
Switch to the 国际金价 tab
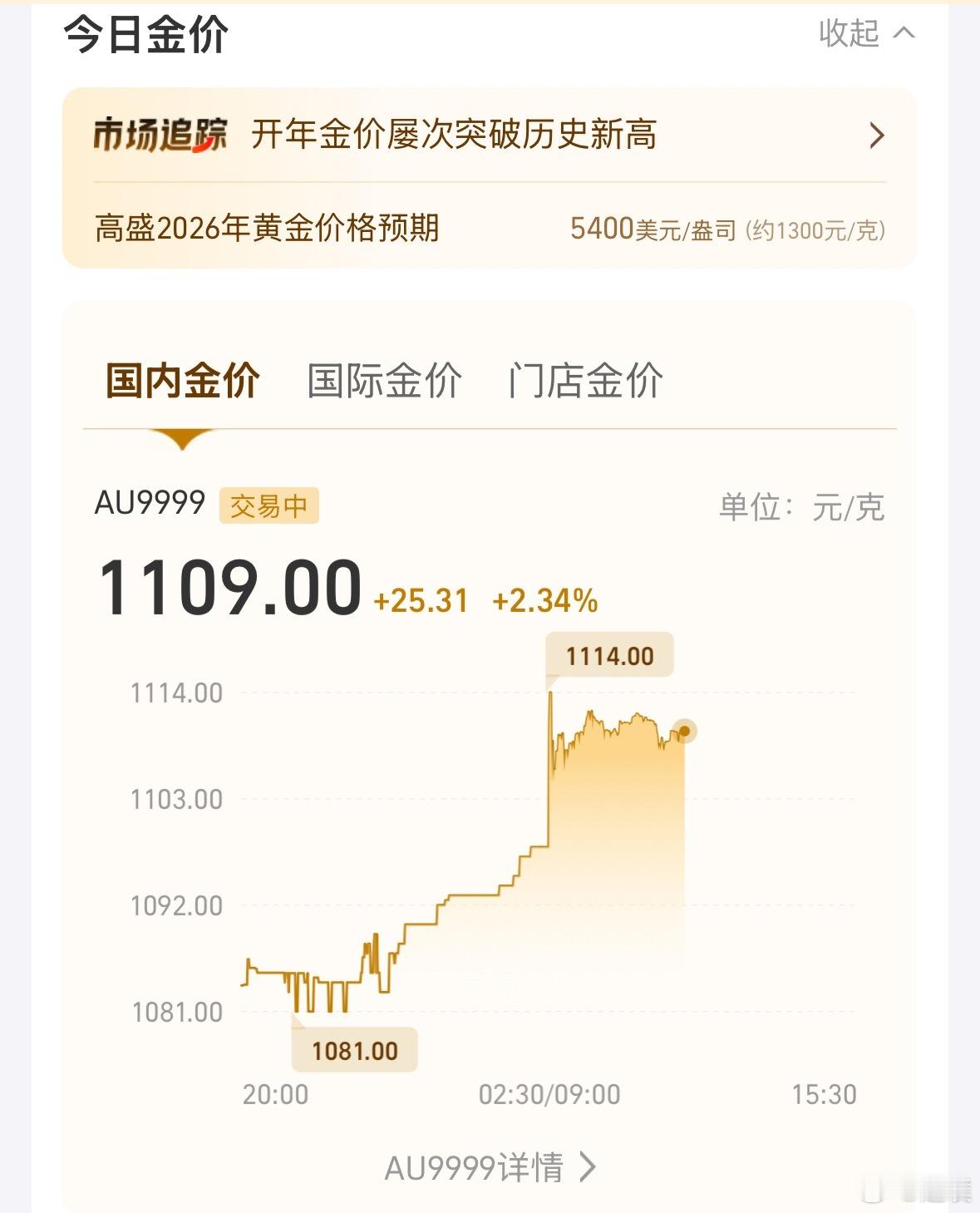click(384, 381)
